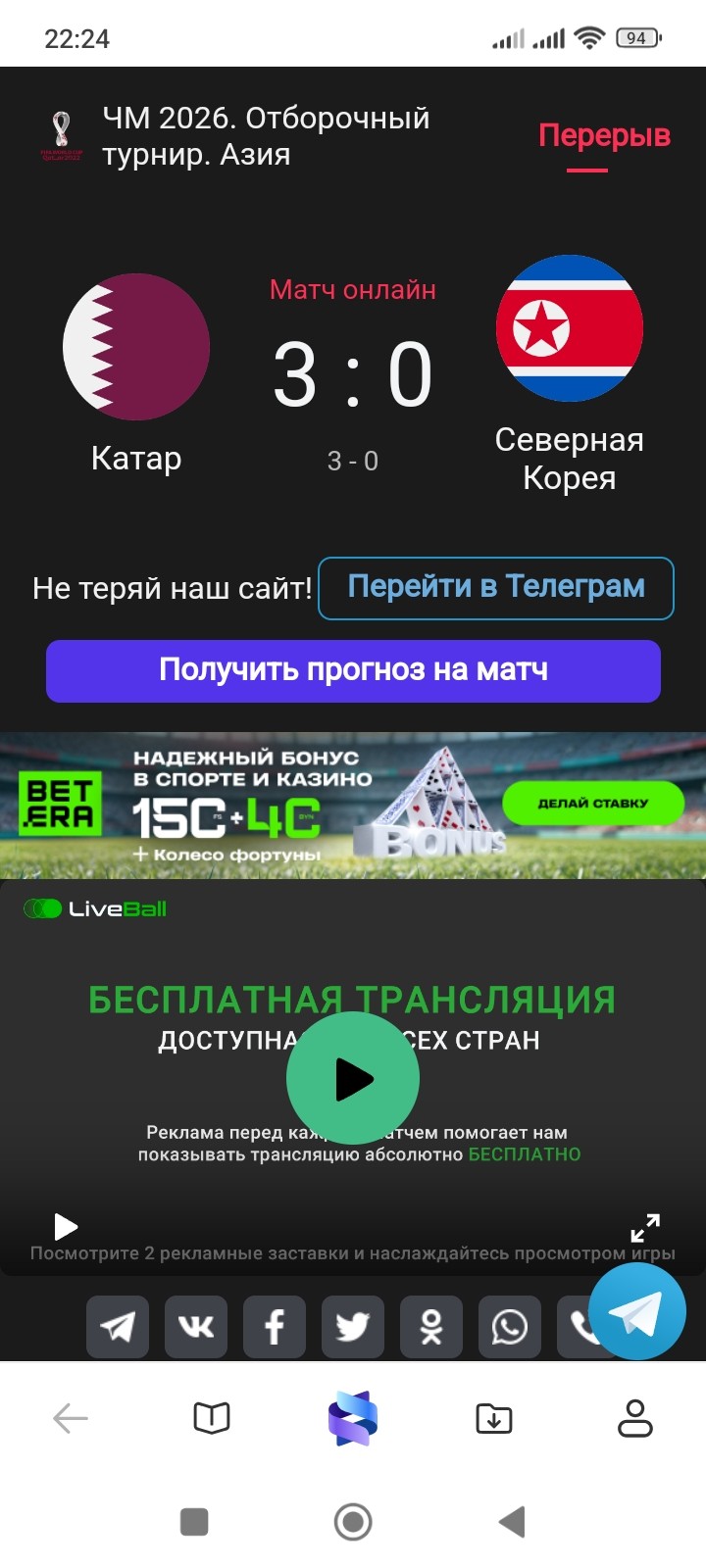The height and width of the screenshot is (1568, 706).
Task: Open the browser's profile icon
Action: [x=635, y=1418]
